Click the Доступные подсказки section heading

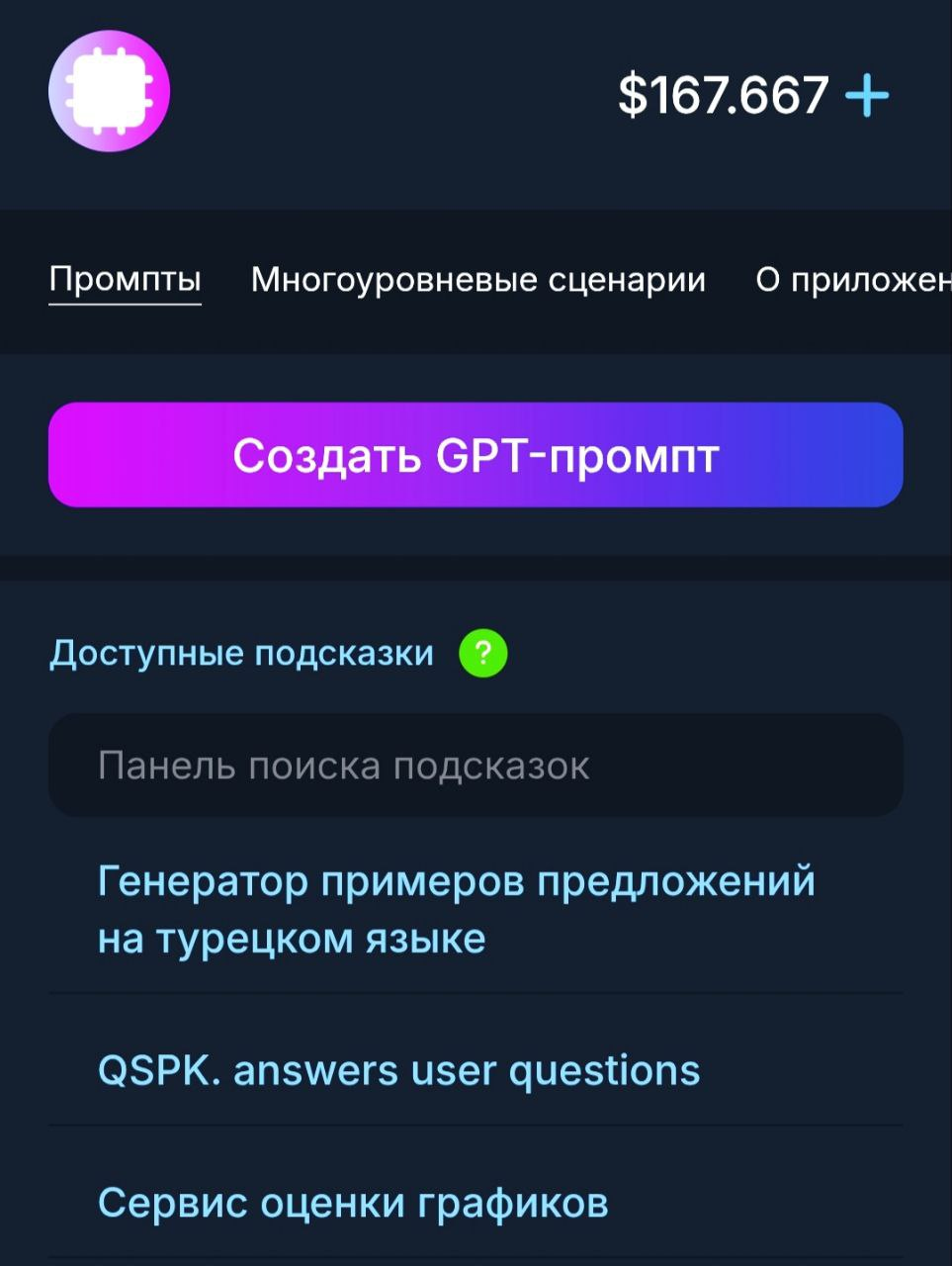click(242, 652)
